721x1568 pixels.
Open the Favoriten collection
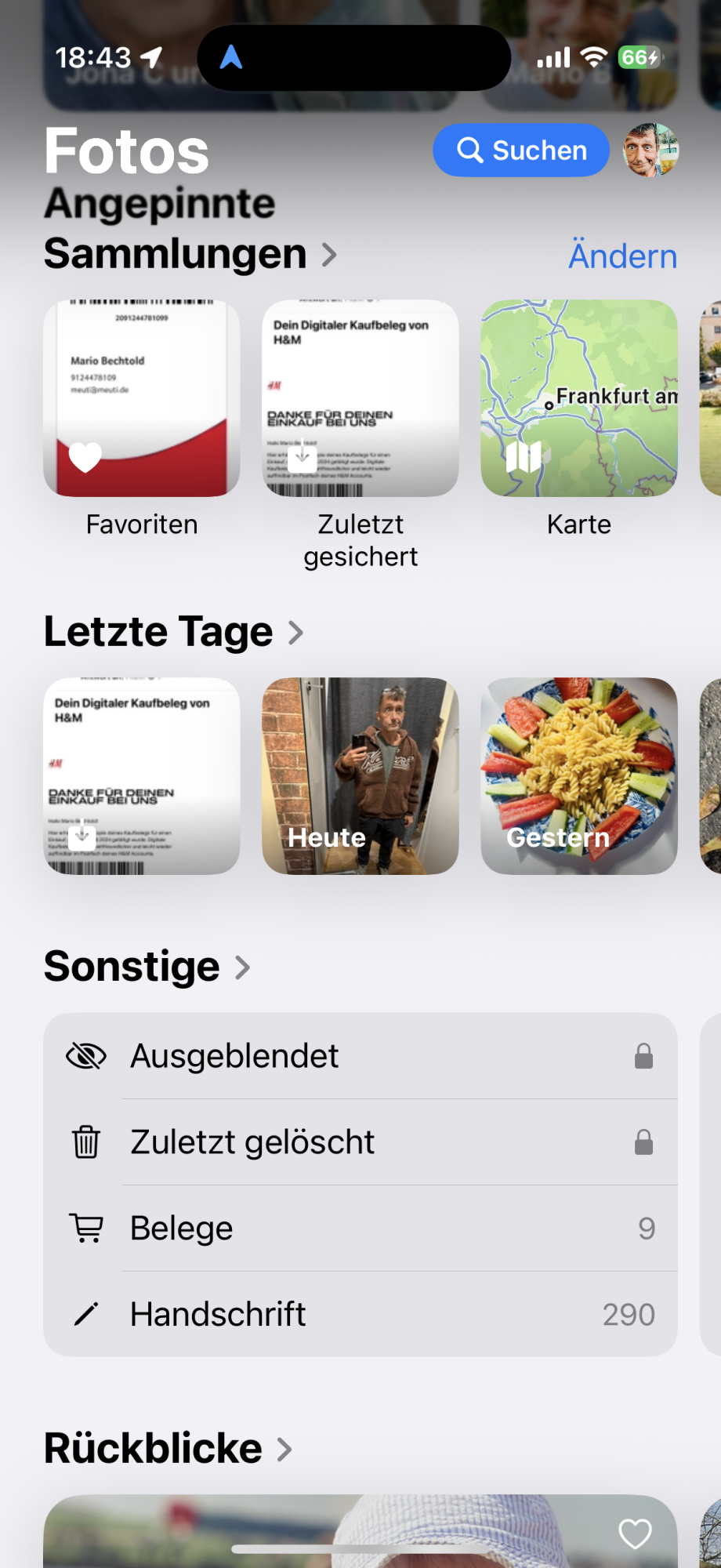pos(142,398)
